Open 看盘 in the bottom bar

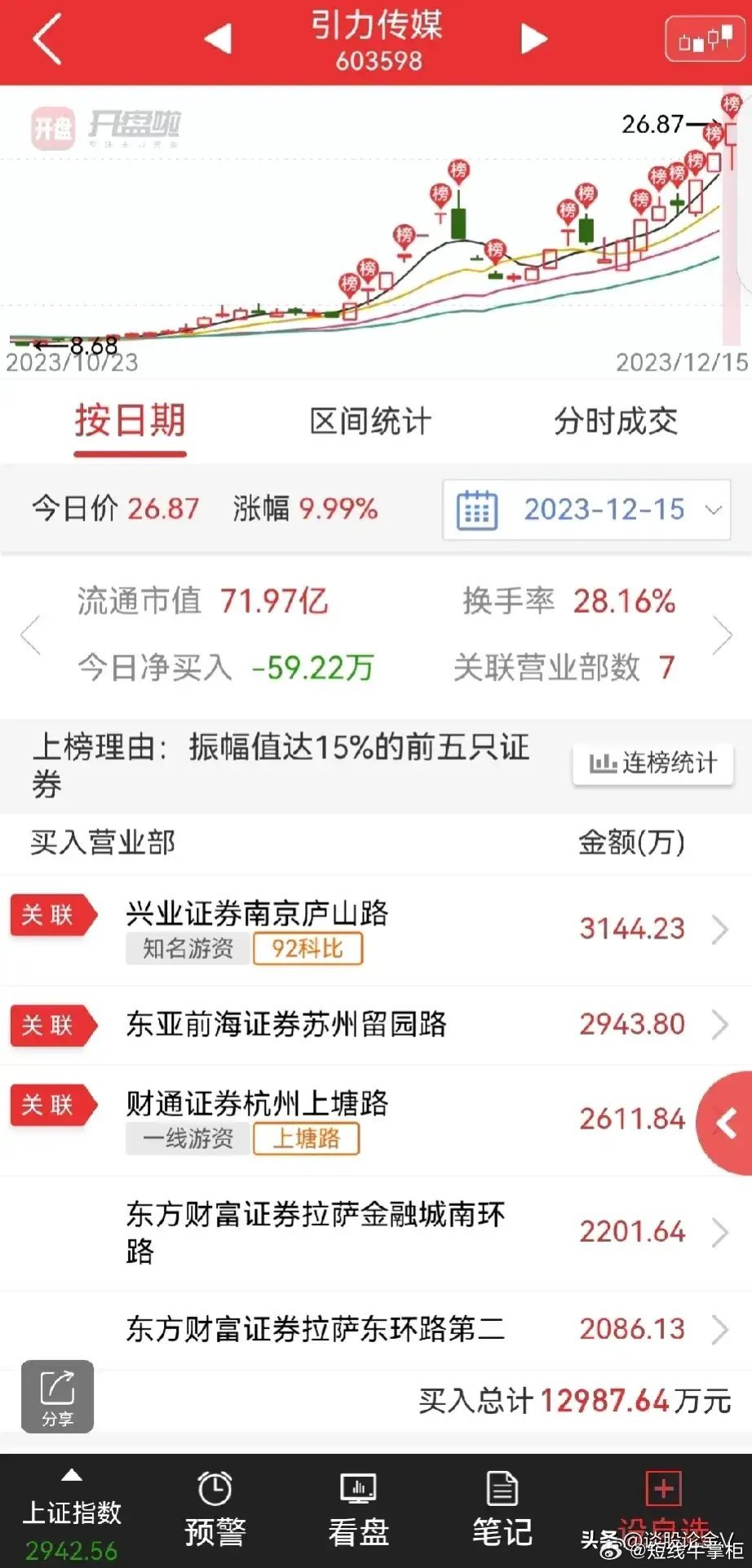(358, 1509)
